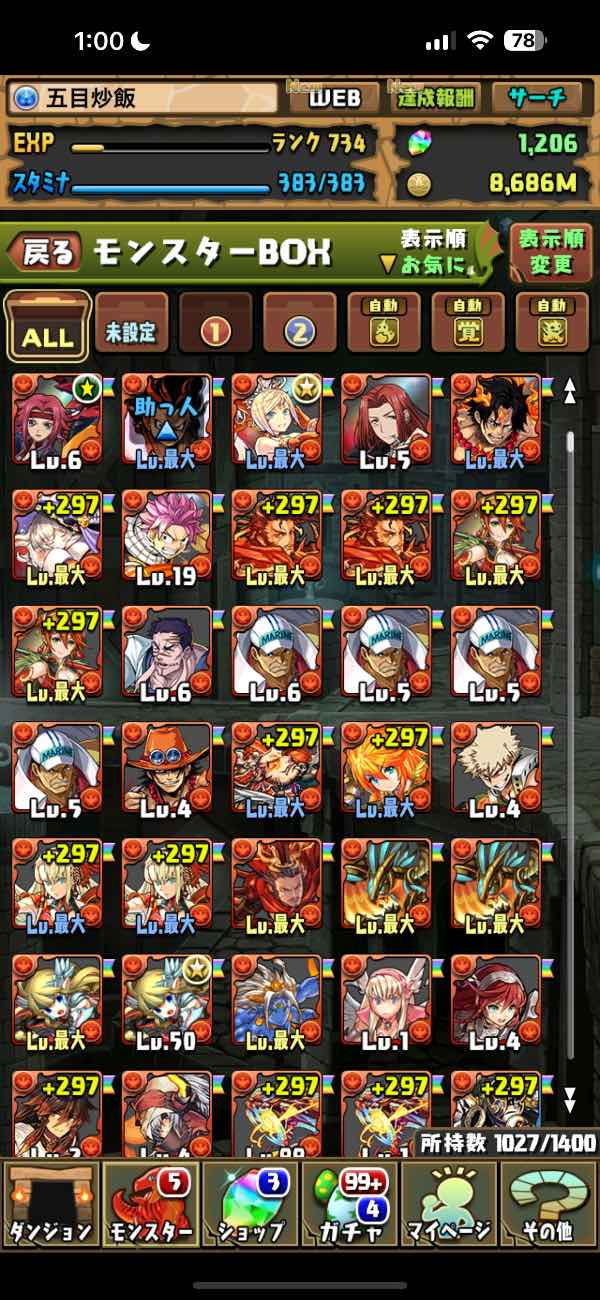Select the pink-haired Lv.19 monster
This screenshot has width=600, height=1300.
point(167,537)
